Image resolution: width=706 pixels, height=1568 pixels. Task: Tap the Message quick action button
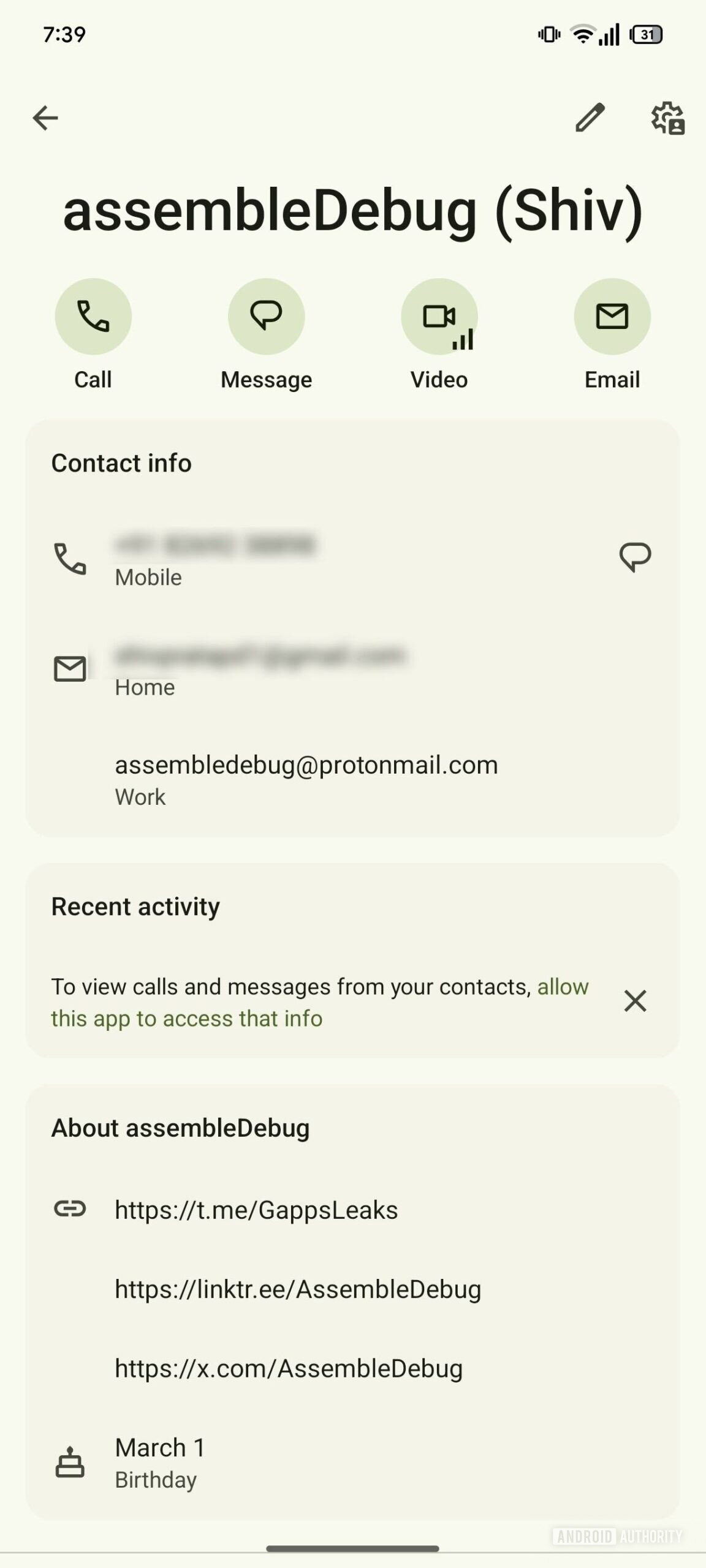[266, 317]
